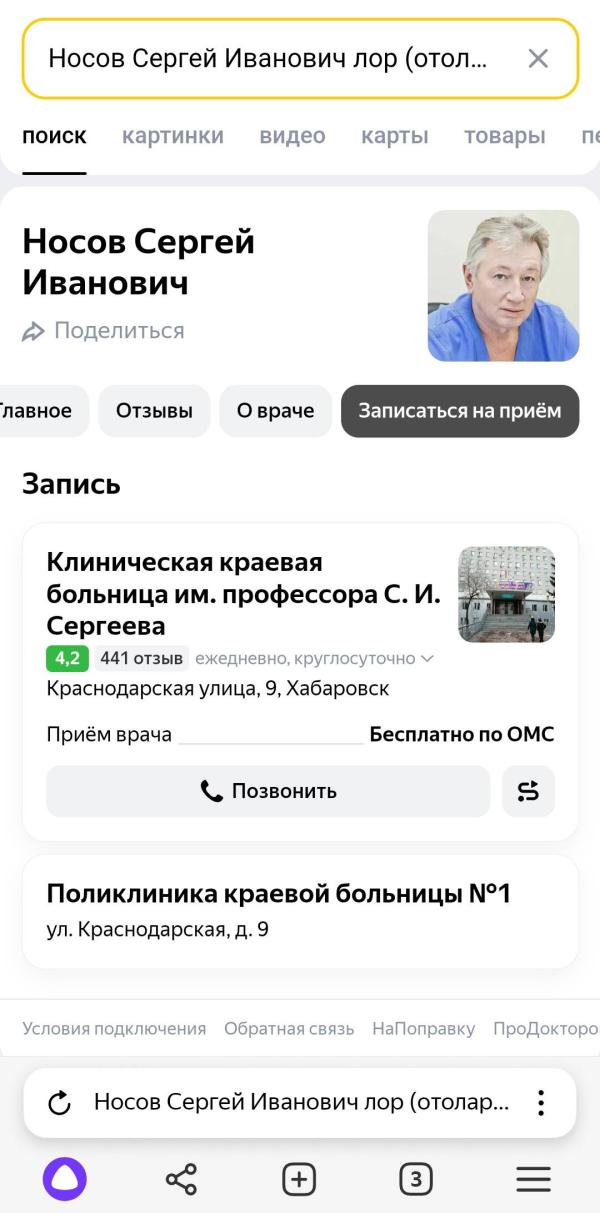600x1213 pixels.
Task: Build a route to the clinic
Action: [528, 791]
